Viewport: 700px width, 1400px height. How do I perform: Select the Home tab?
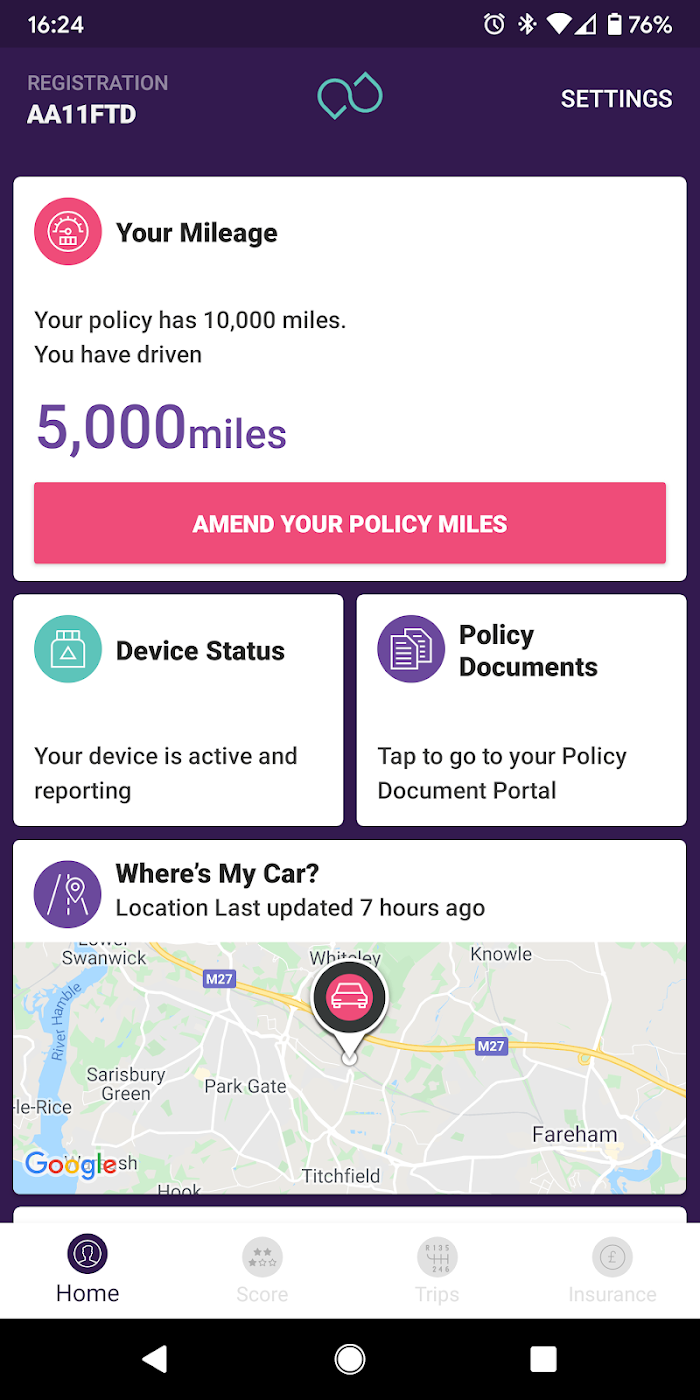tap(88, 1270)
